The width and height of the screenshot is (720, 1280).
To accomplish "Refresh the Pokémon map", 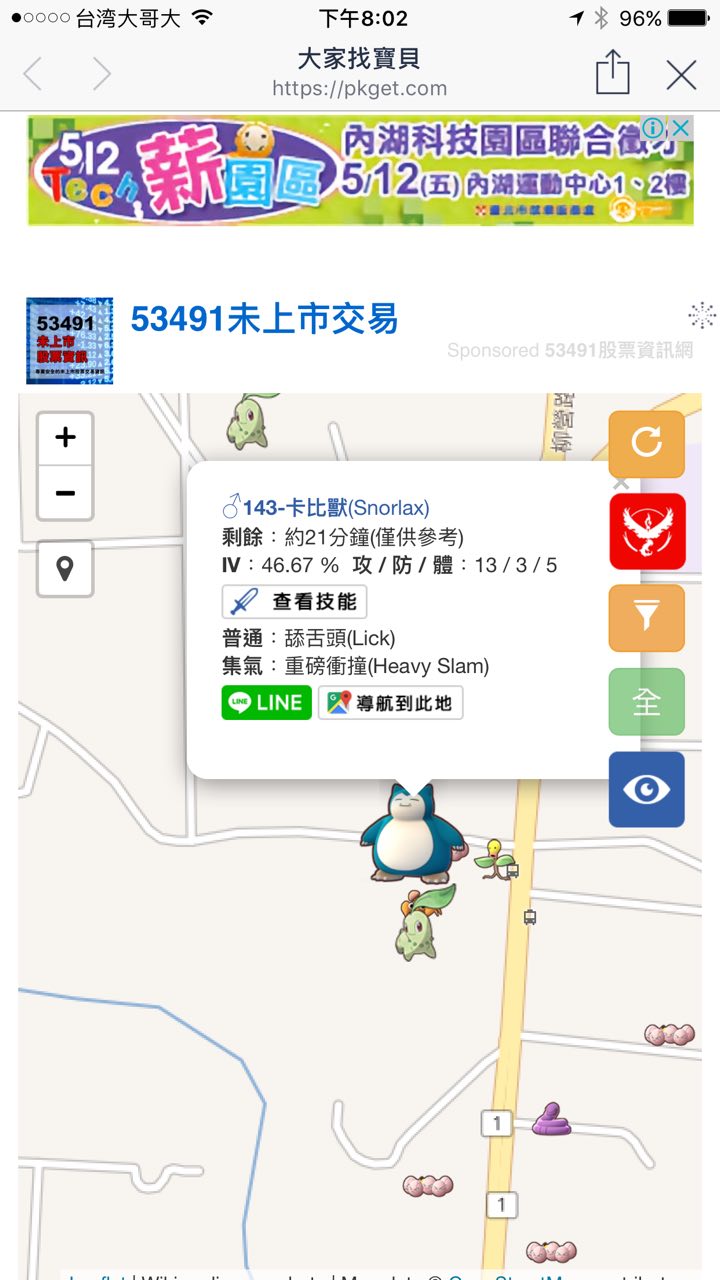I will tap(646, 443).
